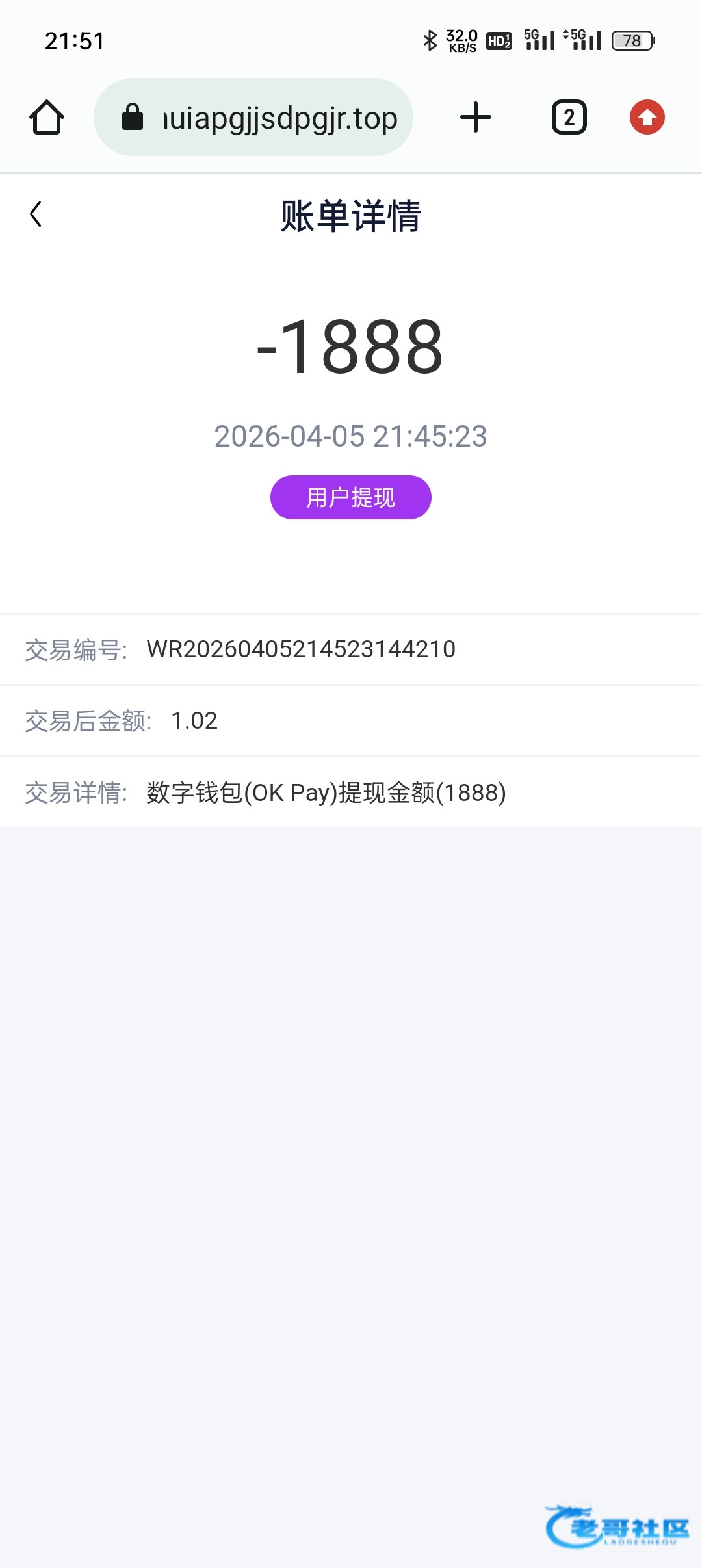The image size is (702, 1568).
Task: Go back from the 账单详情 page
Action: coord(36,214)
